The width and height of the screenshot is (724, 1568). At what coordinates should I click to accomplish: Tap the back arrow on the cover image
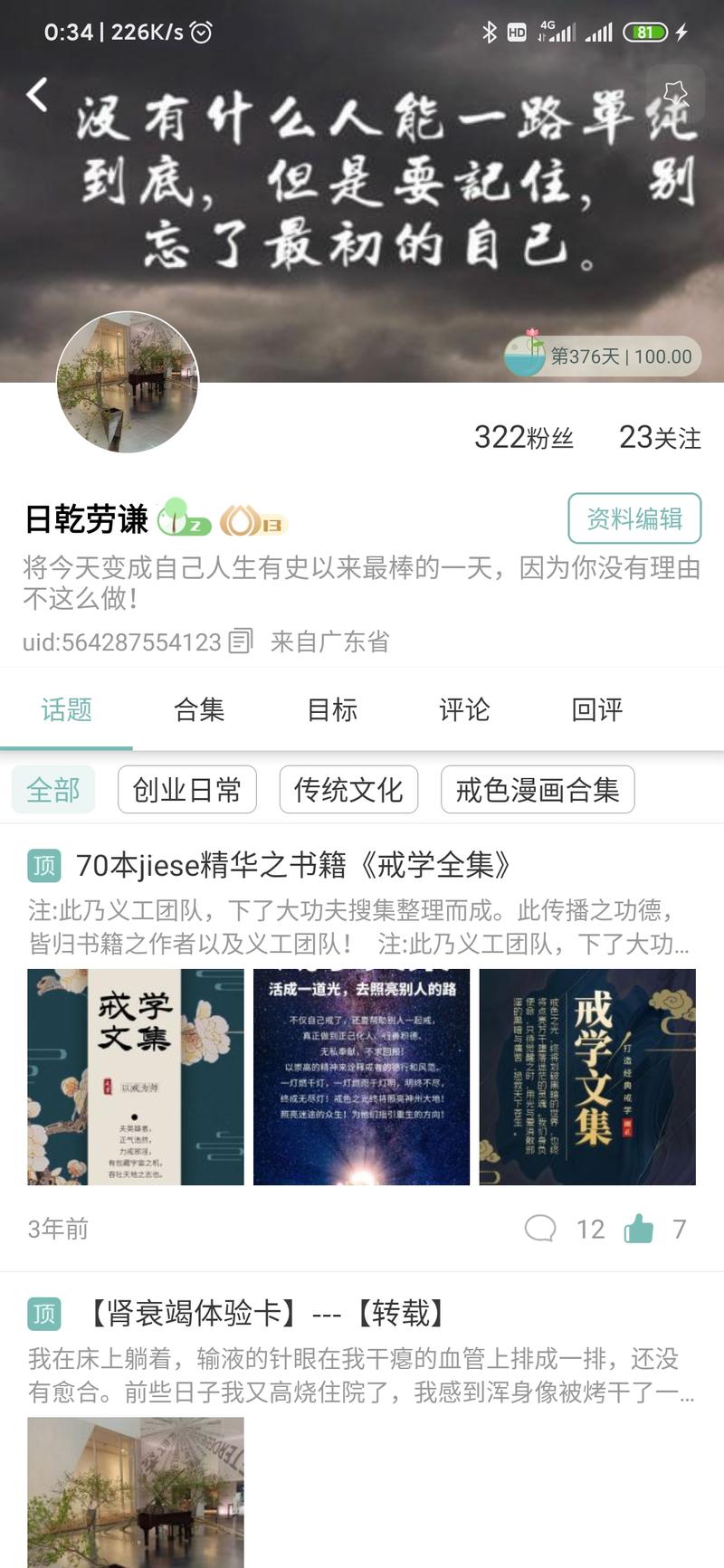click(x=37, y=93)
